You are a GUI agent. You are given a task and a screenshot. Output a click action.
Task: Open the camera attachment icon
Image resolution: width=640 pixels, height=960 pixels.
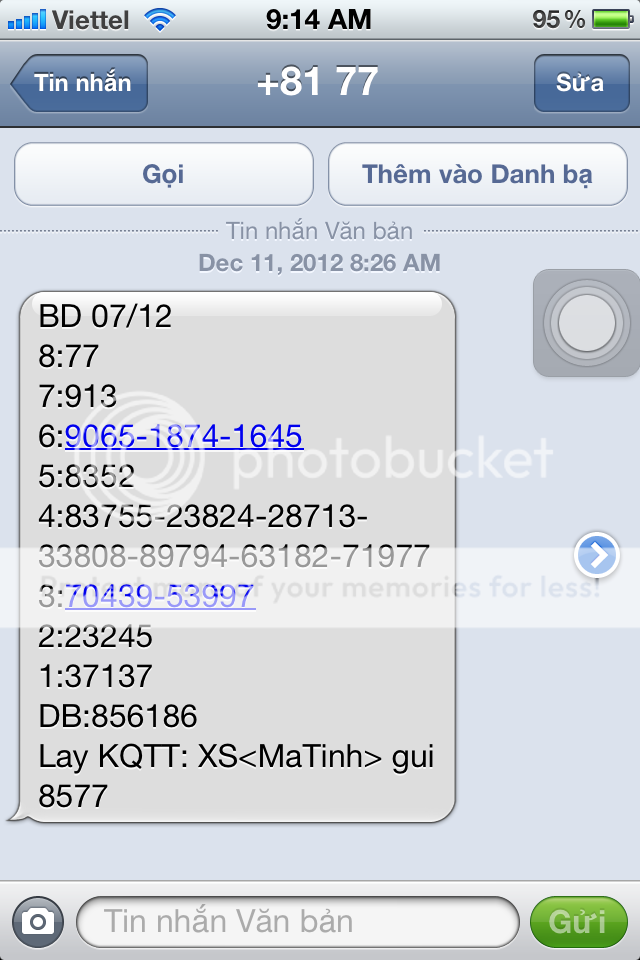click(38, 921)
